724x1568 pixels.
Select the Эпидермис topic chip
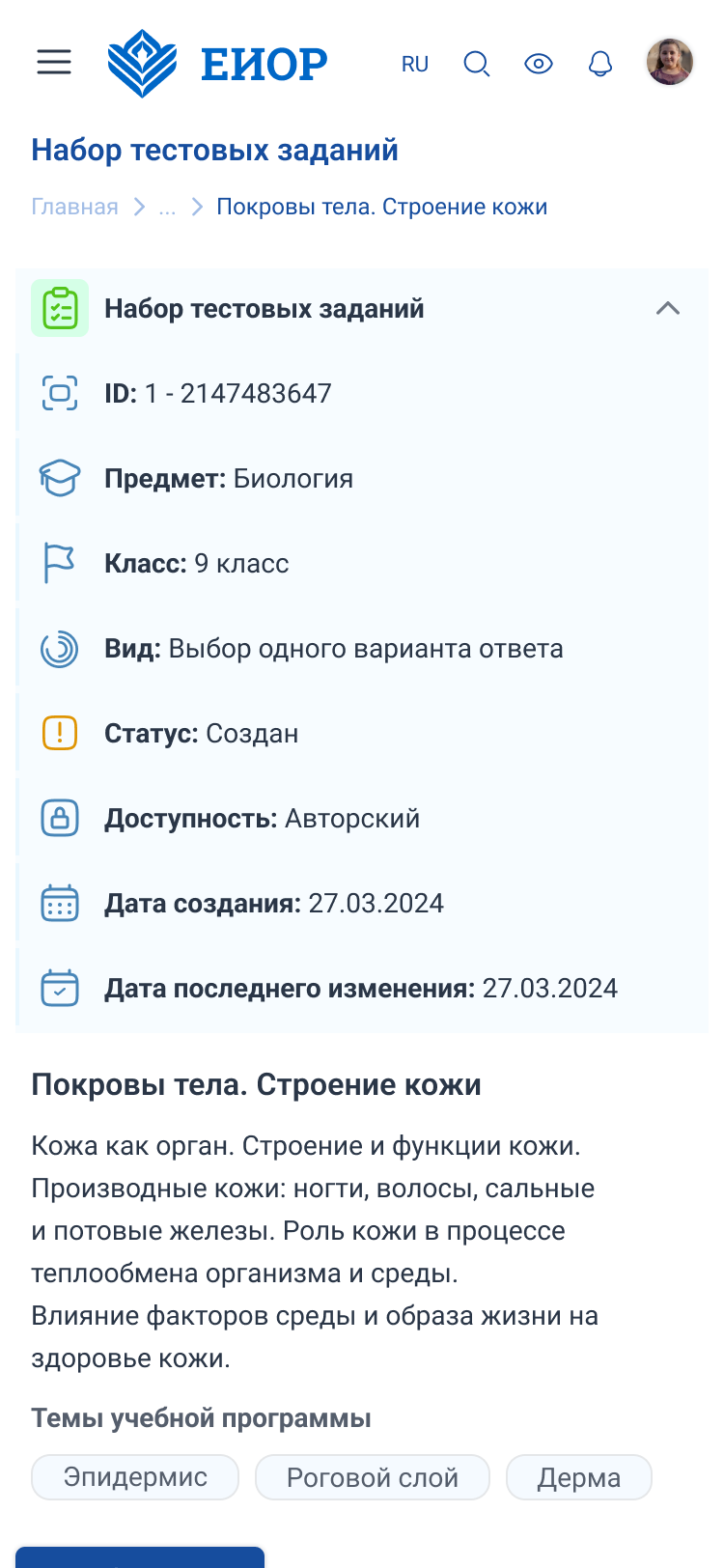135,1477
